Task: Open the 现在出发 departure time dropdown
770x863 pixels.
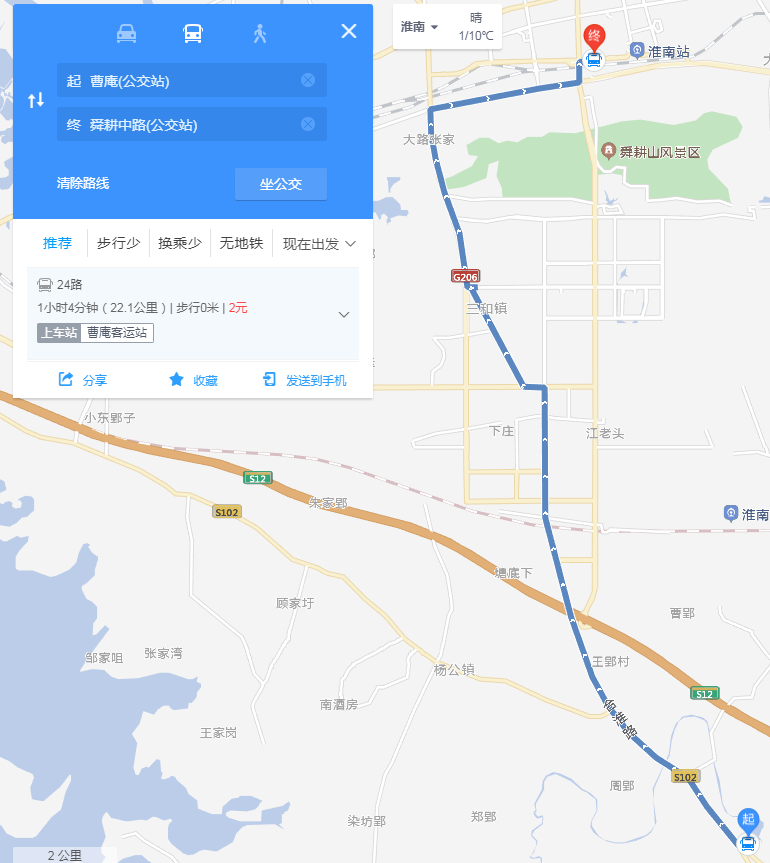Action: coord(319,243)
